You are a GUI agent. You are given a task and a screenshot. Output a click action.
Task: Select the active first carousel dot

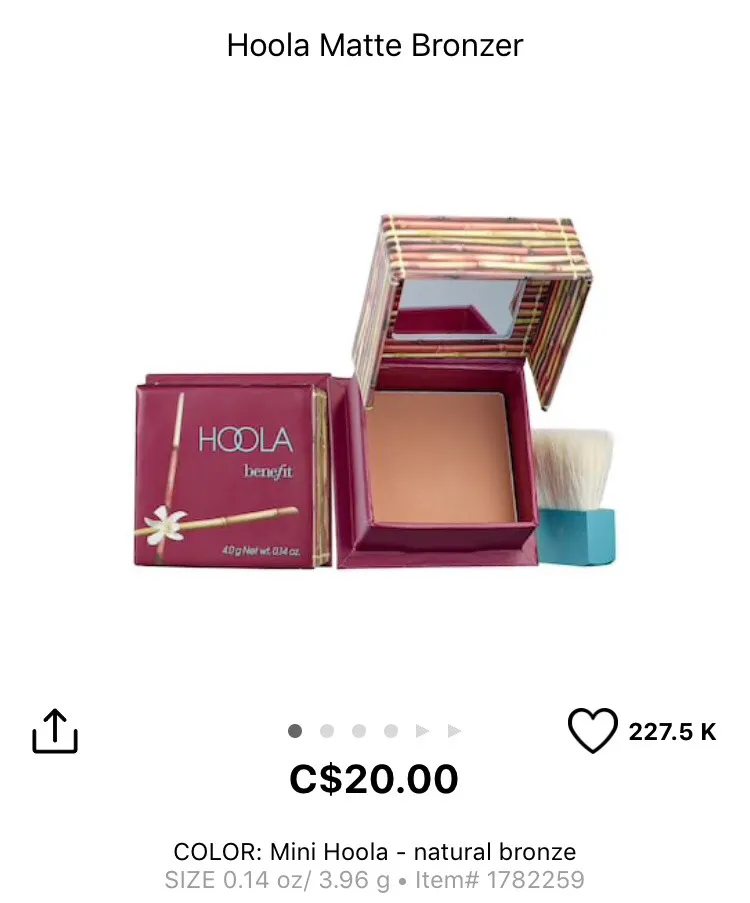(295, 731)
